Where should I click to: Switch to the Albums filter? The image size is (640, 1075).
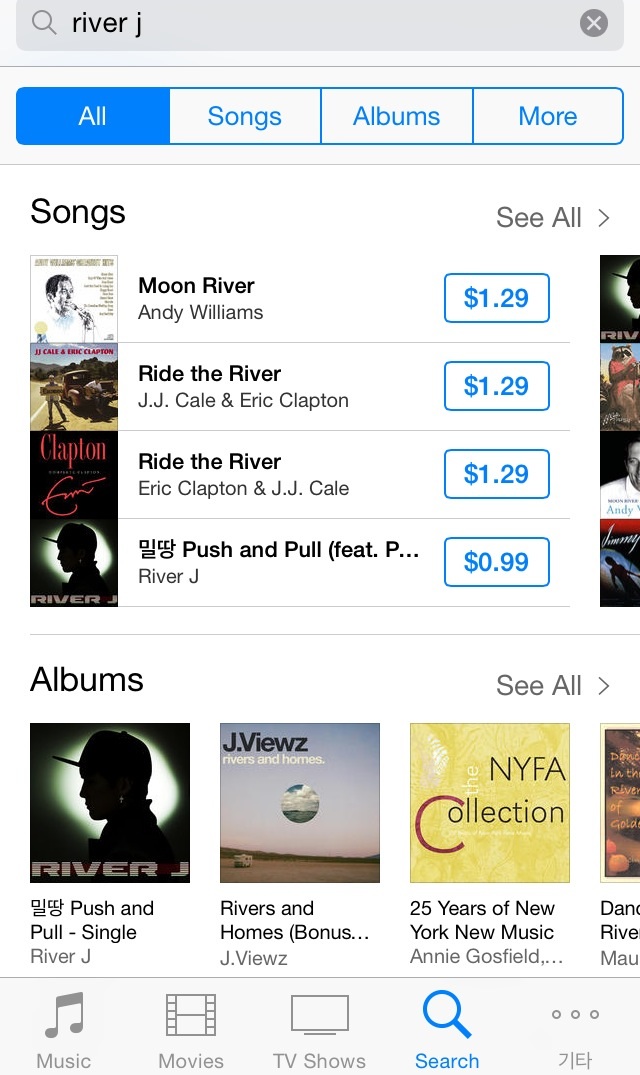[x=396, y=116]
